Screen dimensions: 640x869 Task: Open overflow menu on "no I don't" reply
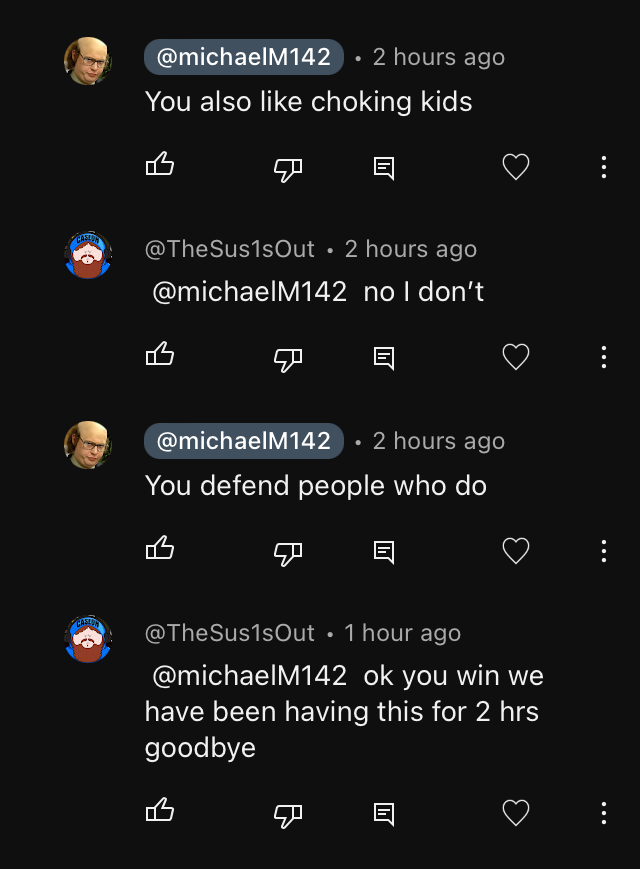coord(604,356)
